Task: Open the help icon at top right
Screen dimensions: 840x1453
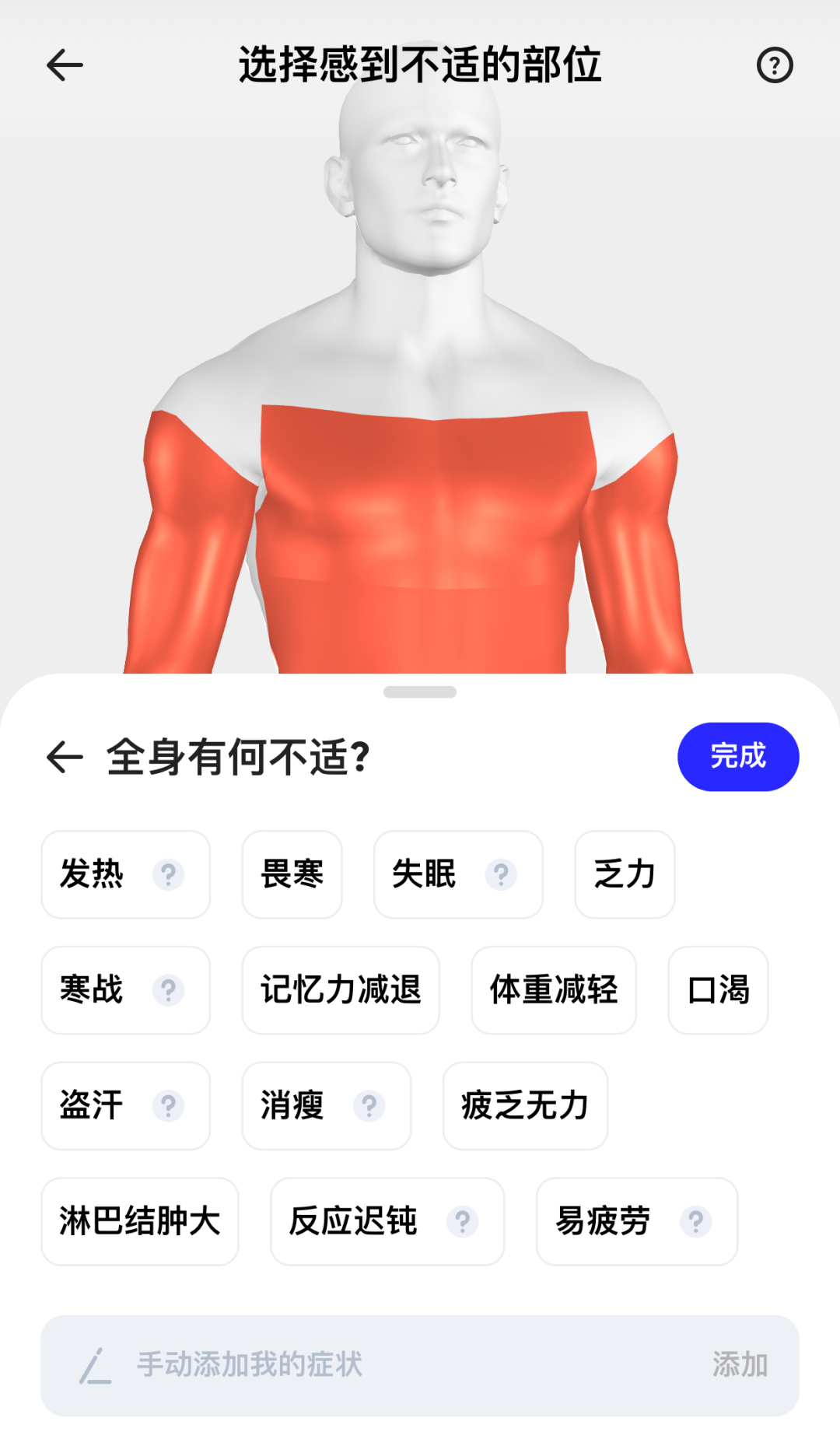Action: point(775,65)
